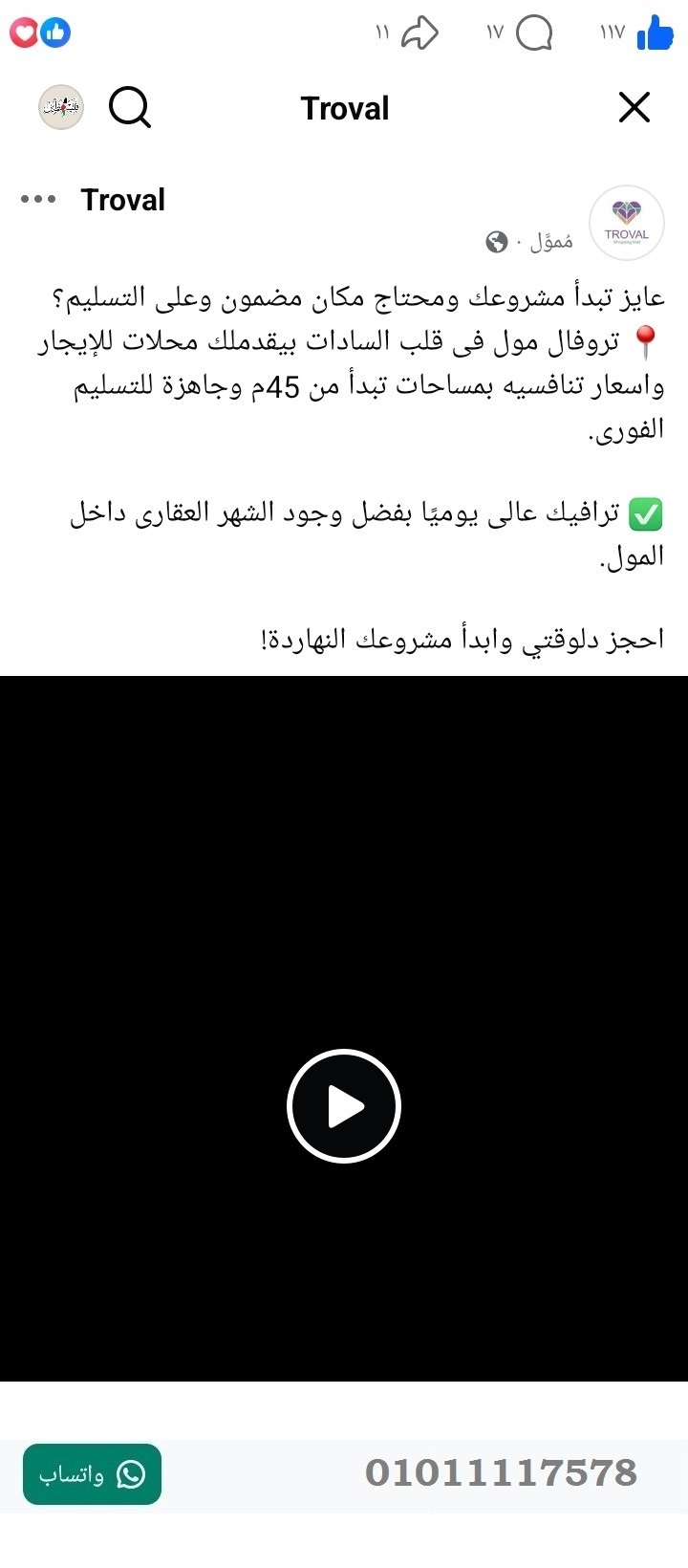This screenshot has height=1568, width=688.
Task: Open the Troval circular logo avatar
Action: point(627,223)
